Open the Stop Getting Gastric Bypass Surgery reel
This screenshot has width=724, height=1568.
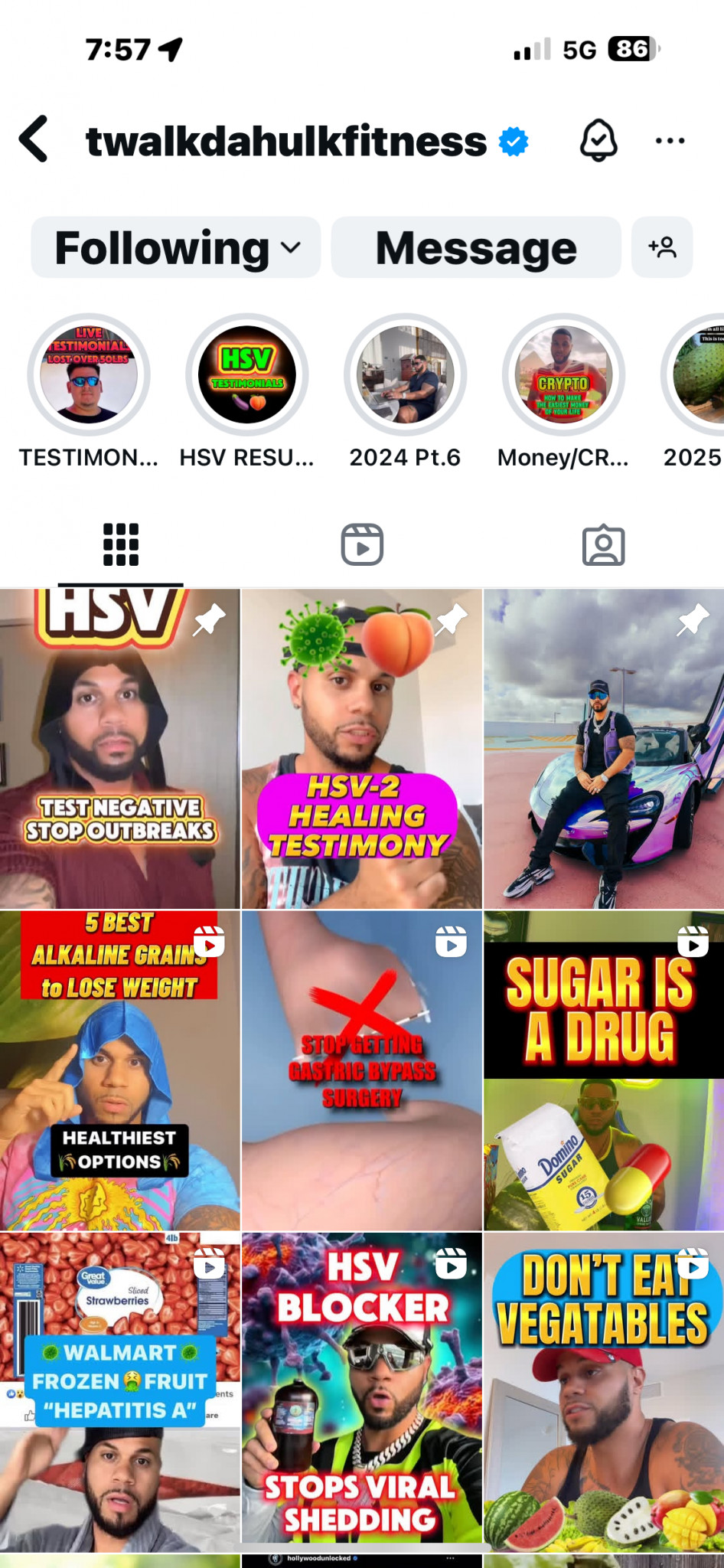361,1072
